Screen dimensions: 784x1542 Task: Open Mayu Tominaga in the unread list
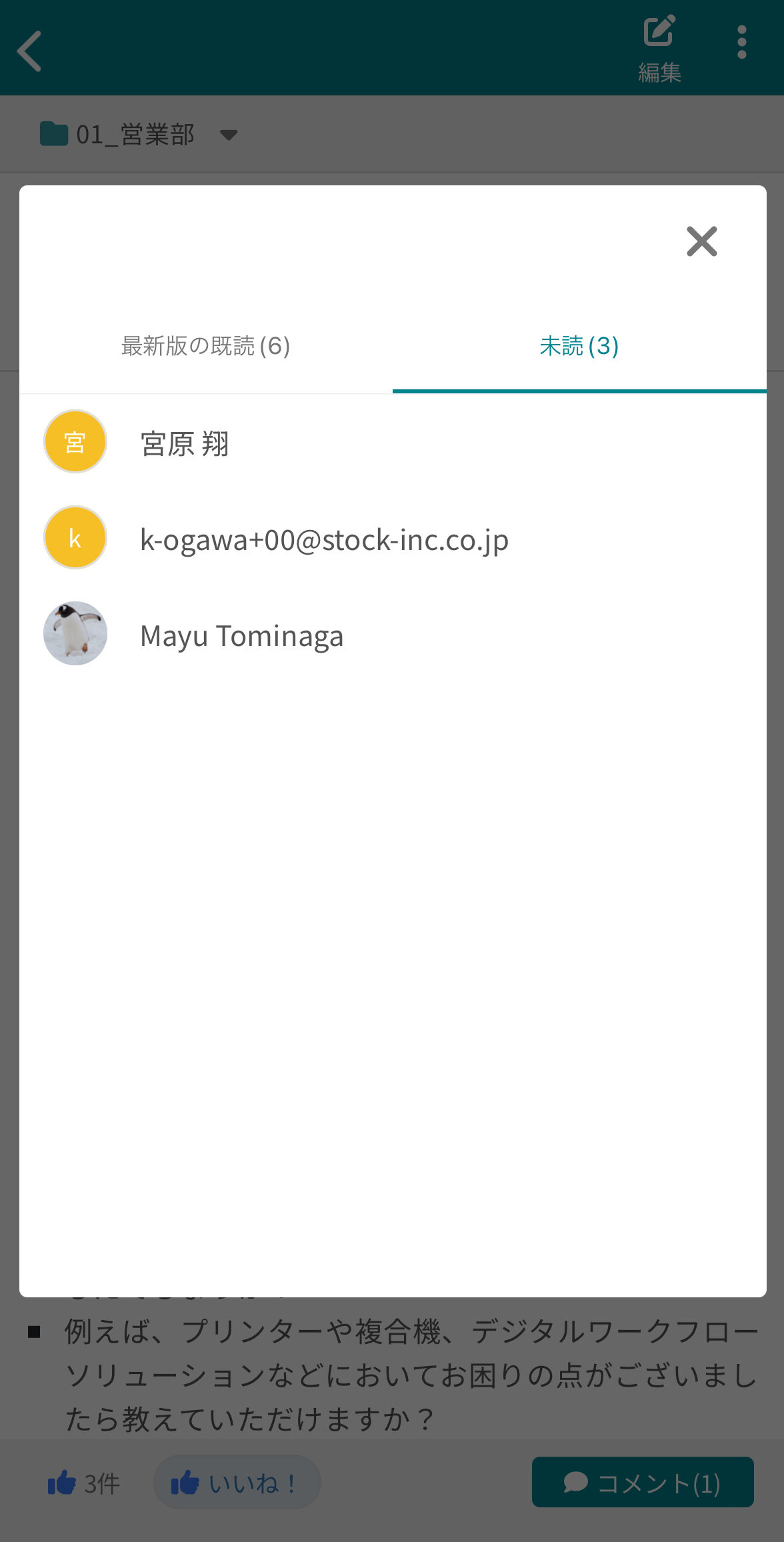[241, 635]
